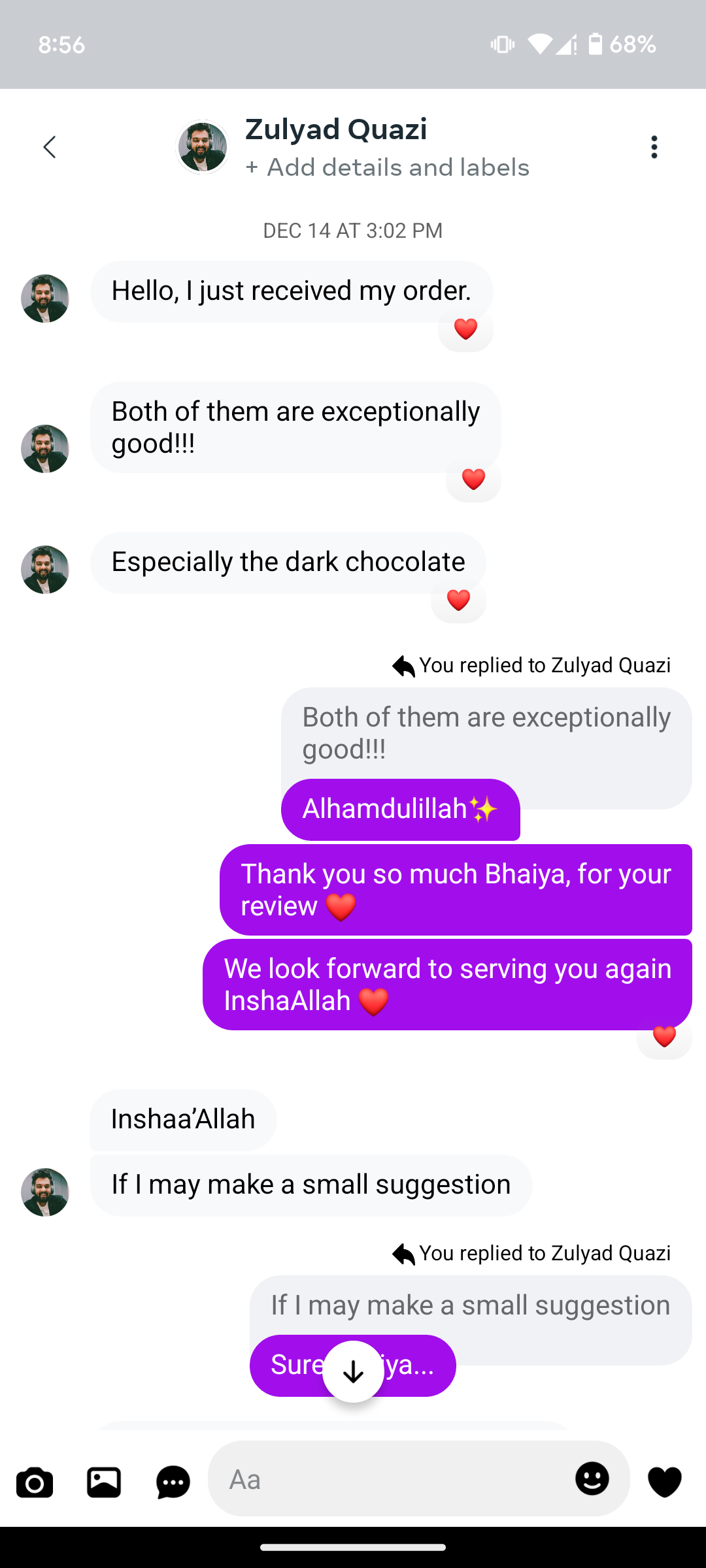Tap quoted reply 'If I may make a small suggestion'

471,1305
